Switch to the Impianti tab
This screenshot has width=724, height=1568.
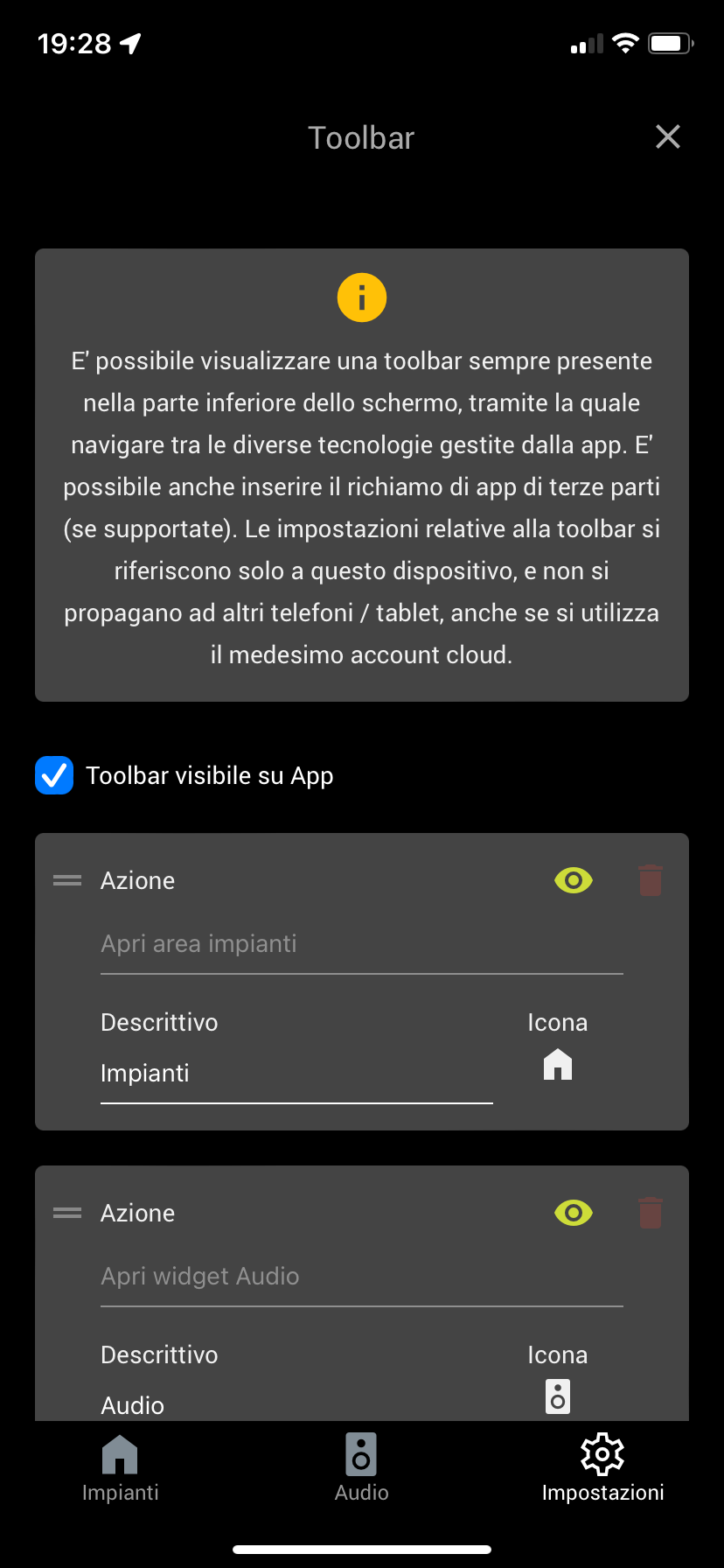pos(121,1468)
